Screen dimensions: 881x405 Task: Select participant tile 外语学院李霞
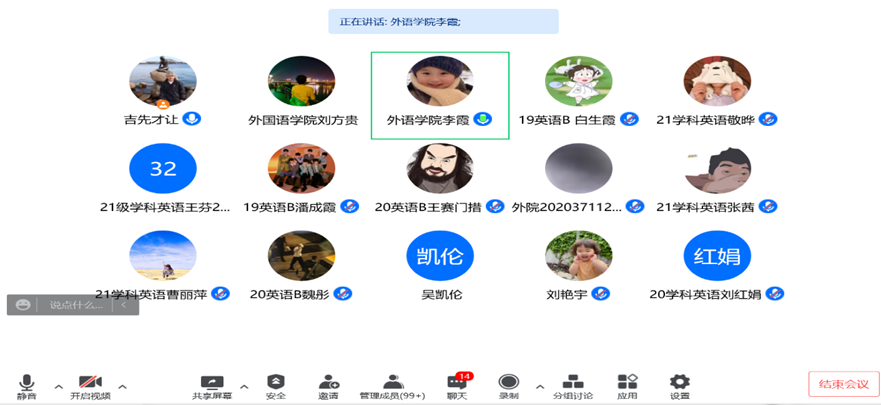pos(440,95)
